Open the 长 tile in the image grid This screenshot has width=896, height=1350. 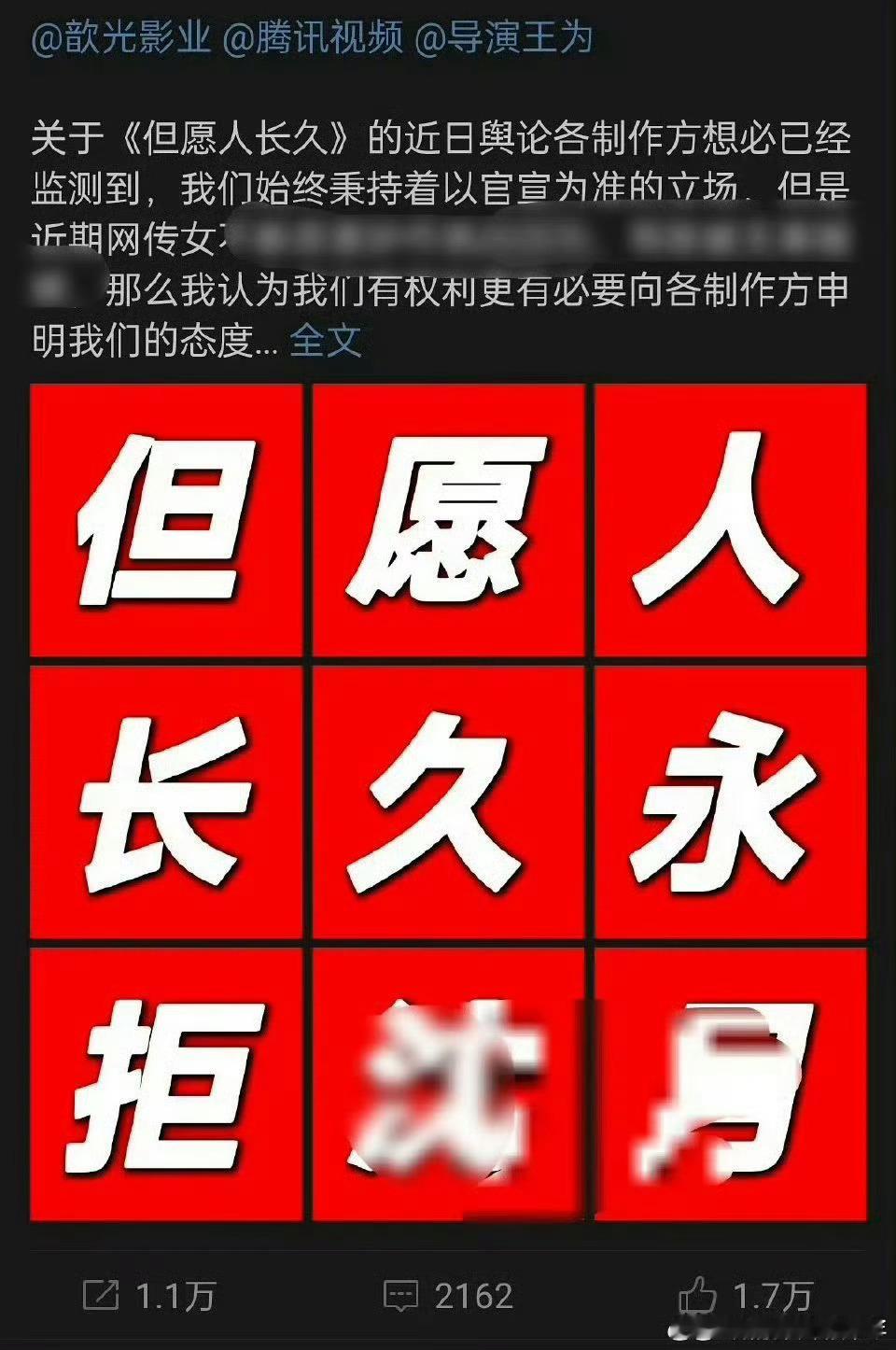165,801
